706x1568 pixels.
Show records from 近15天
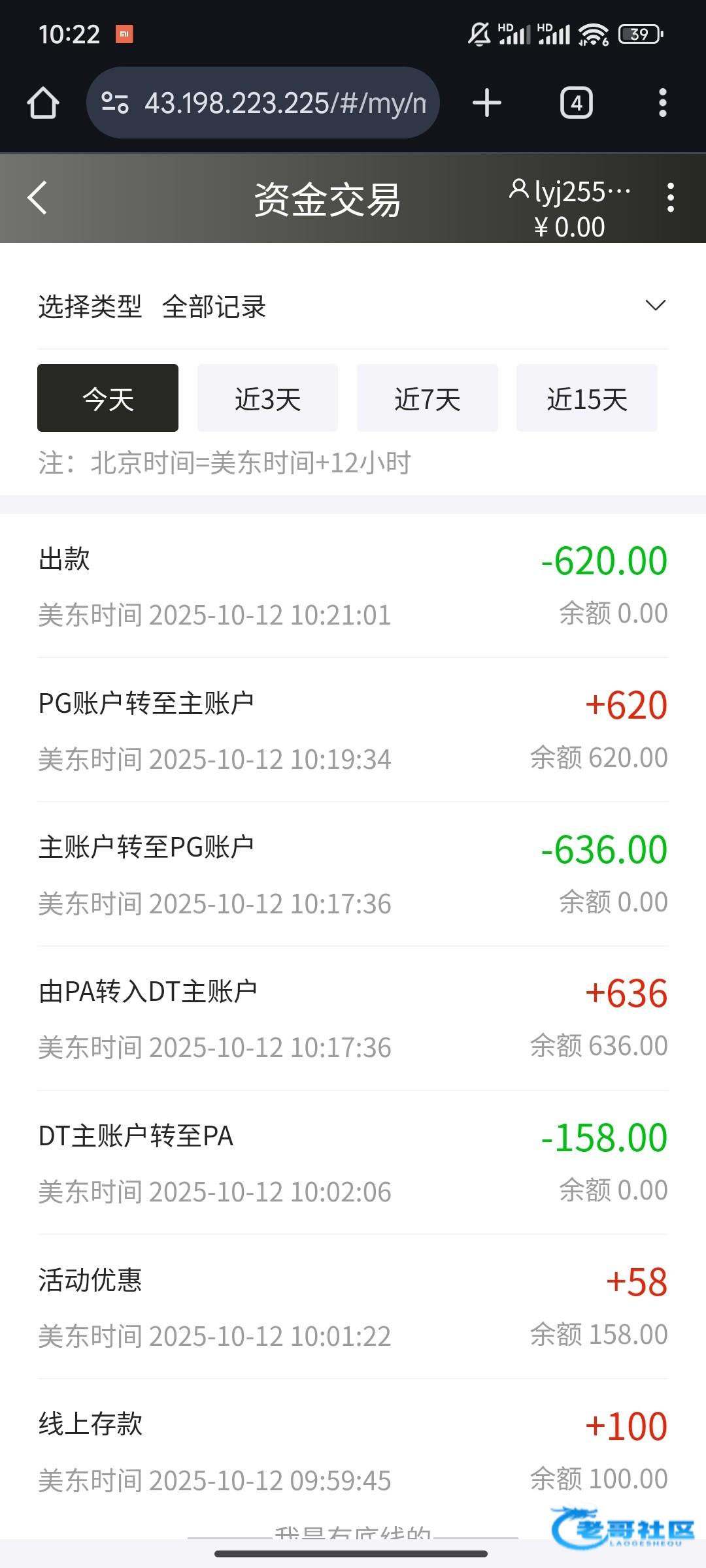[x=586, y=398]
